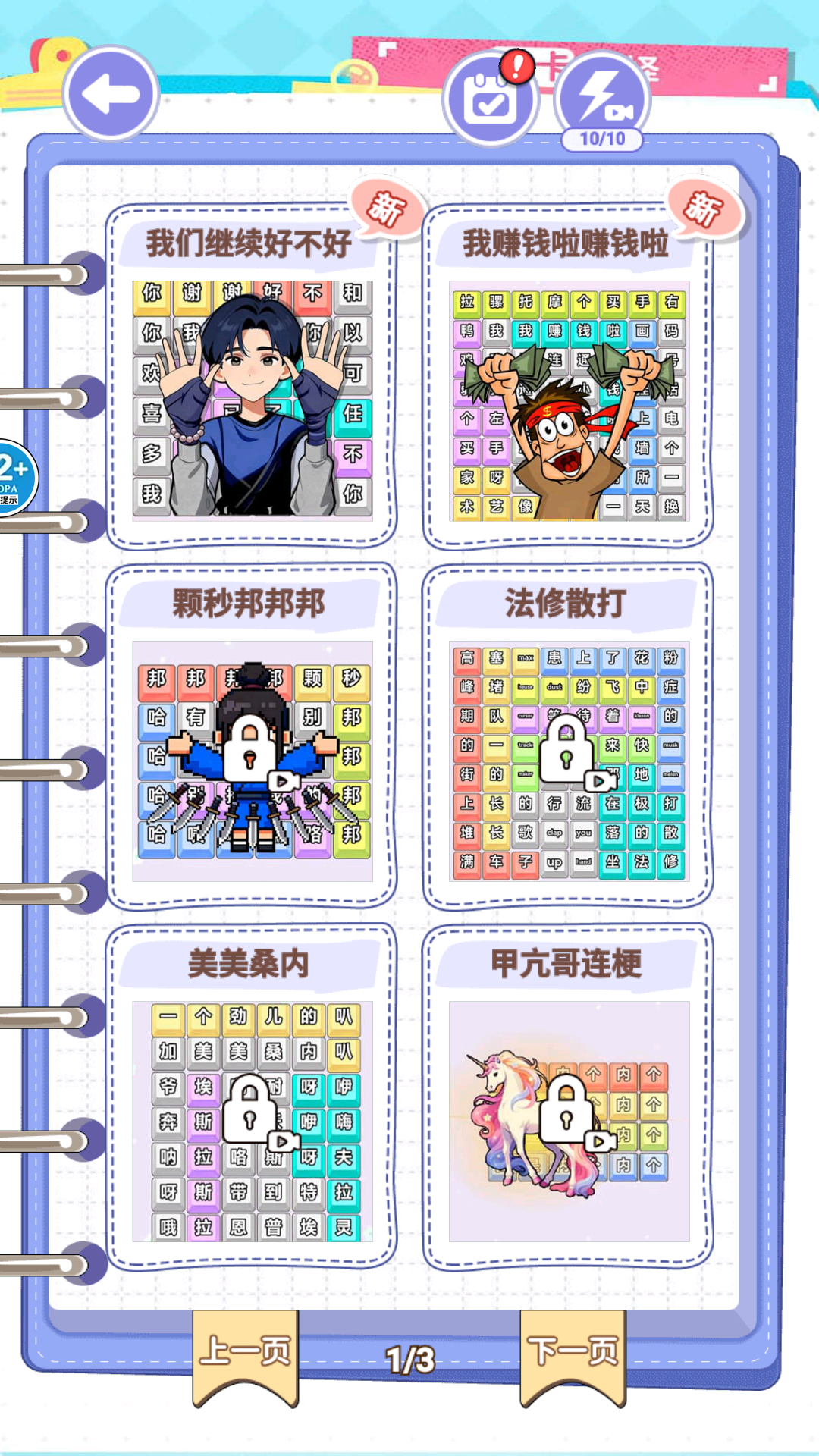Unlock the level 颗秒邦邦邦
The width and height of the screenshot is (819, 1456).
pyautogui.click(x=252, y=736)
